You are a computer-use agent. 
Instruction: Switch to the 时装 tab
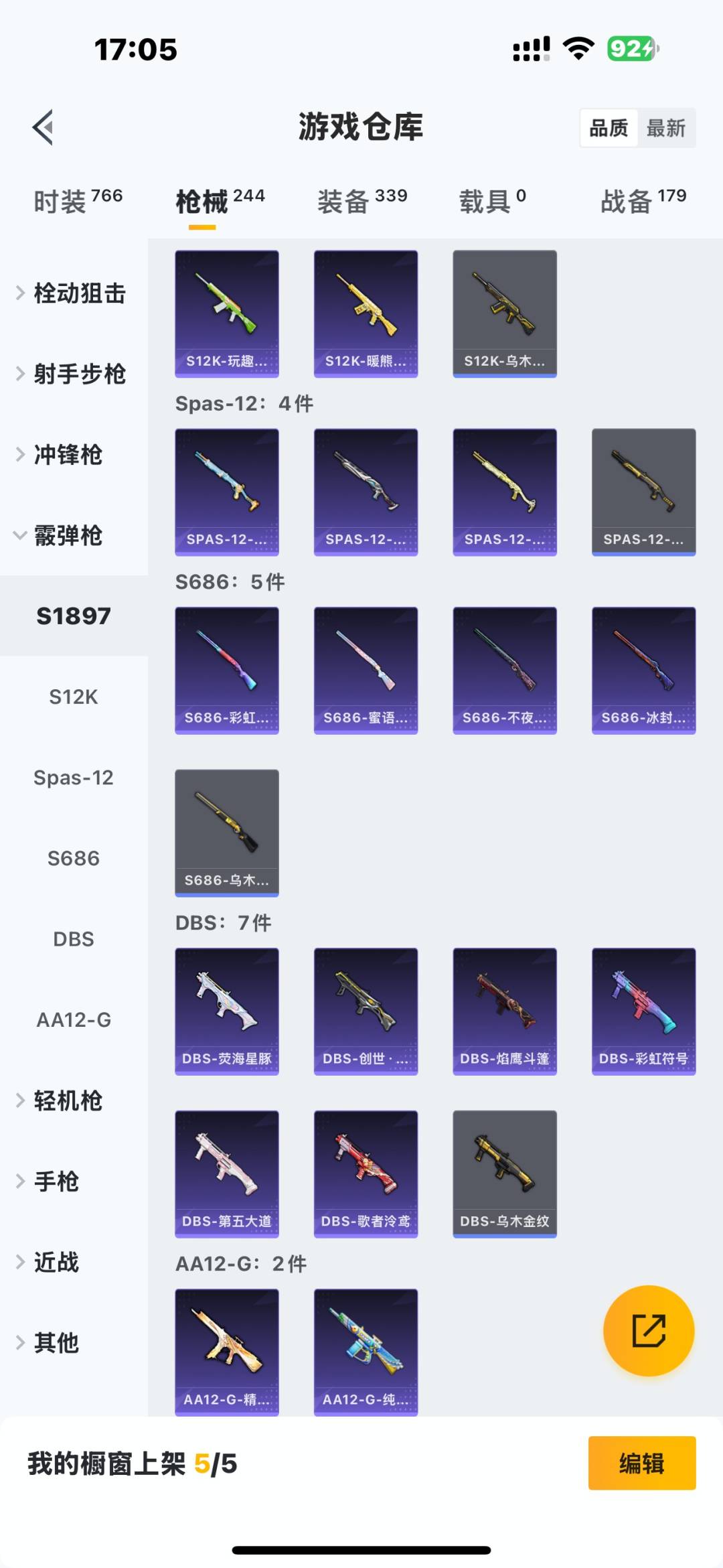pyautogui.click(x=78, y=201)
